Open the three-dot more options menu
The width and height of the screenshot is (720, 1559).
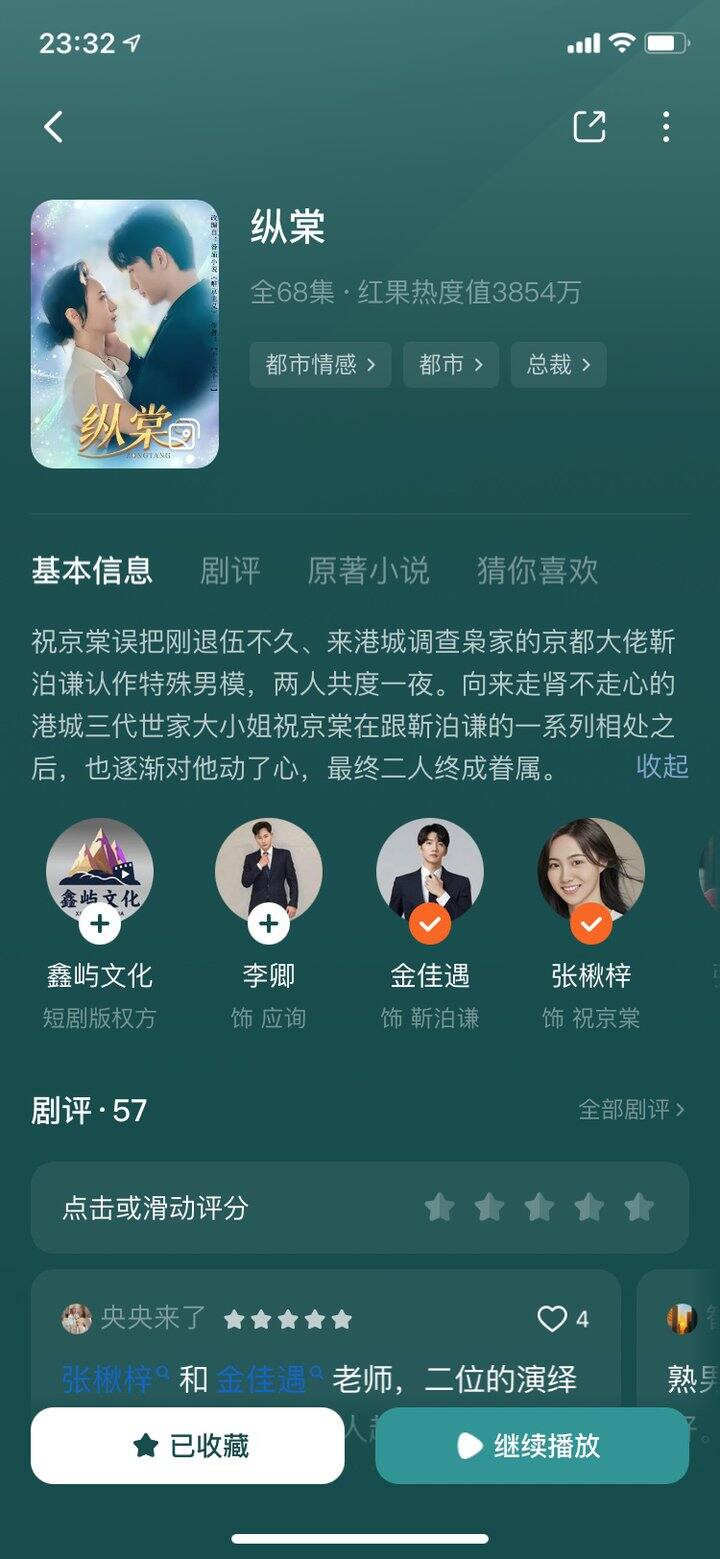click(666, 127)
